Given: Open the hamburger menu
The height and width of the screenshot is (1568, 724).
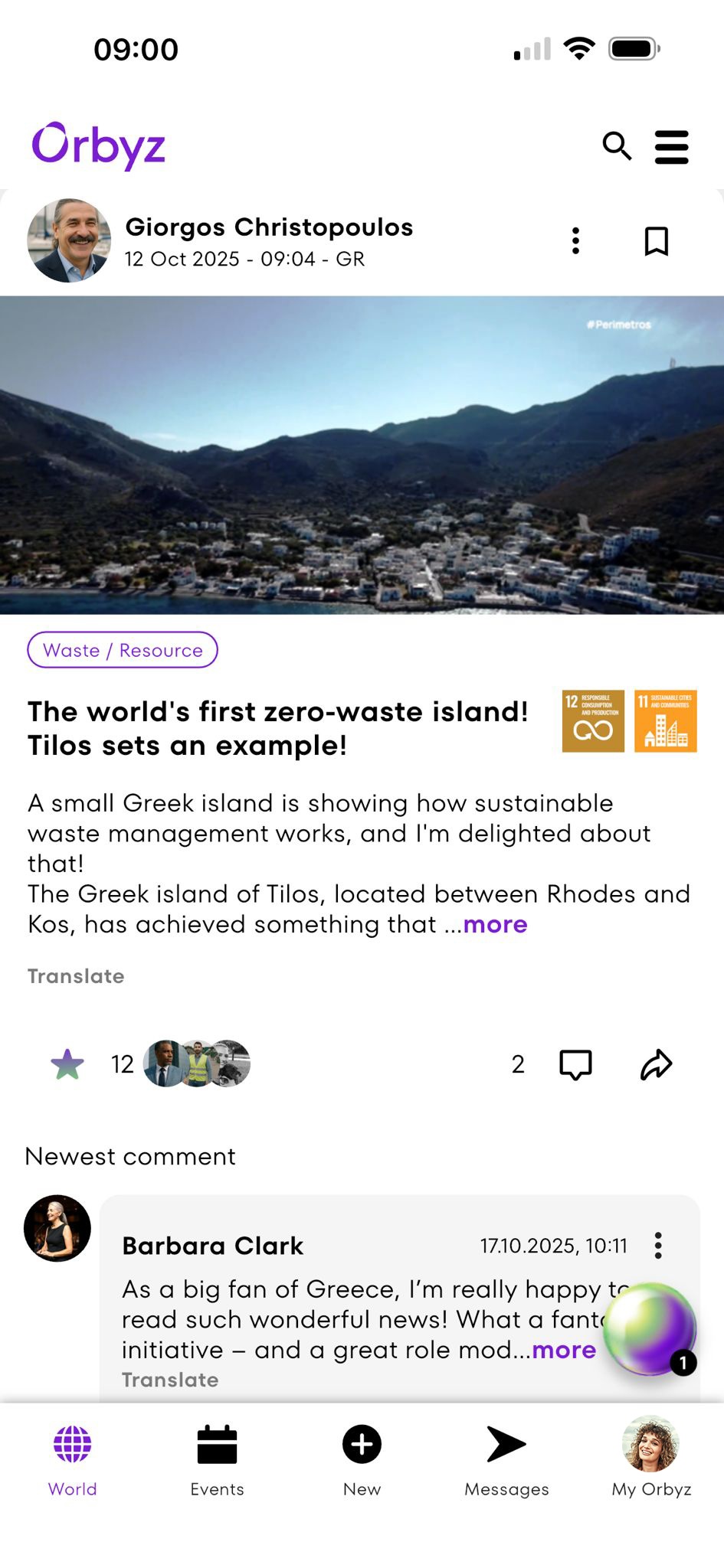Looking at the screenshot, I should [x=671, y=147].
